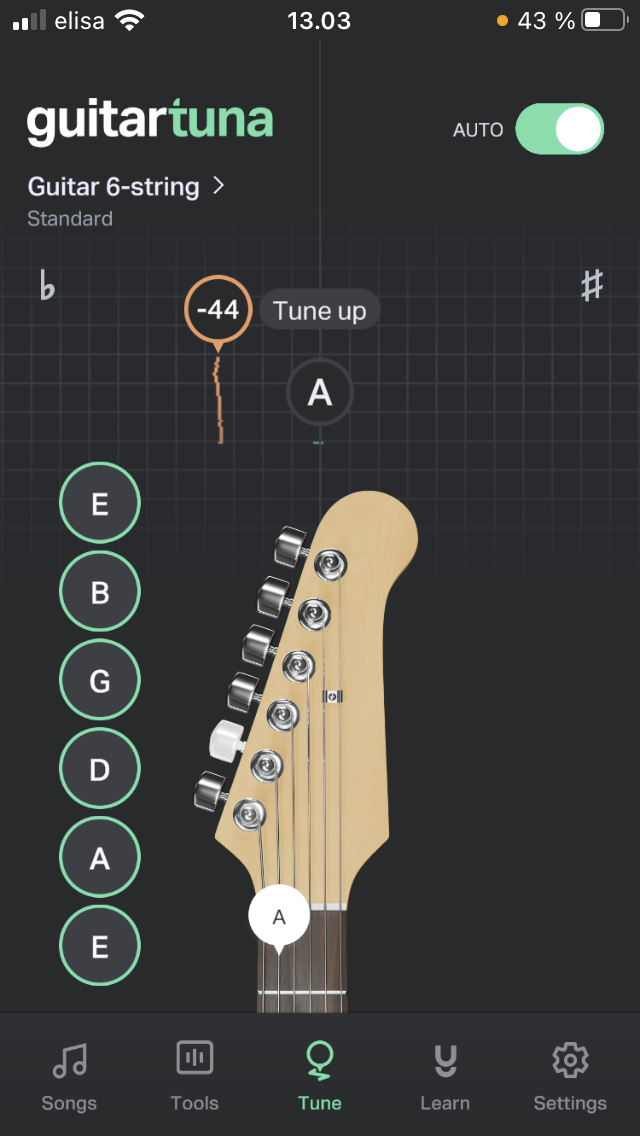Select the A string button in the list
The image size is (640, 1136).
click(99, 857)
